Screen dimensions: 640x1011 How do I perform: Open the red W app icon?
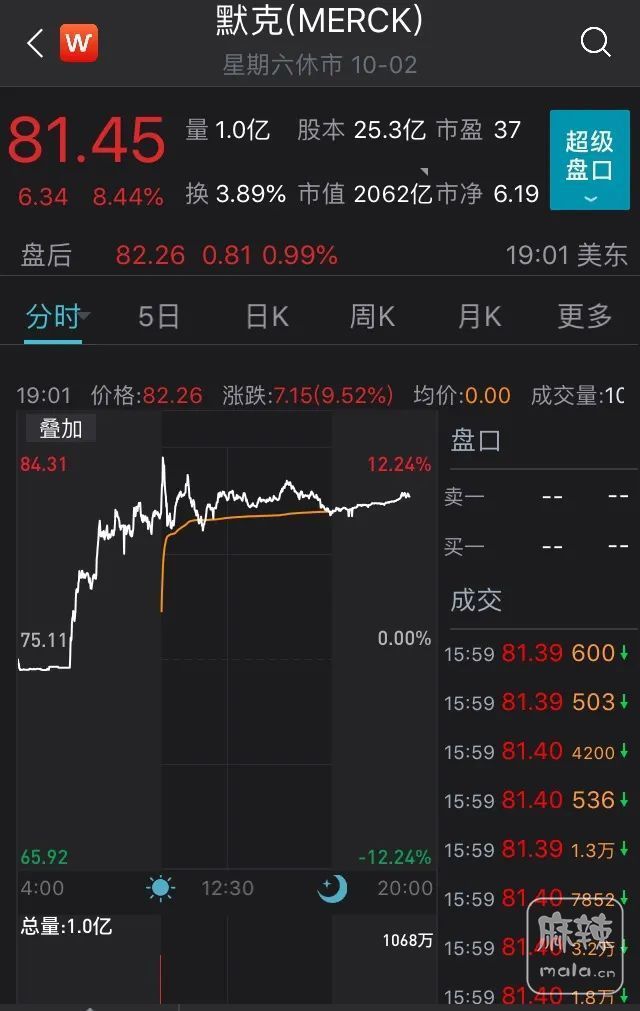click(79, 43)
